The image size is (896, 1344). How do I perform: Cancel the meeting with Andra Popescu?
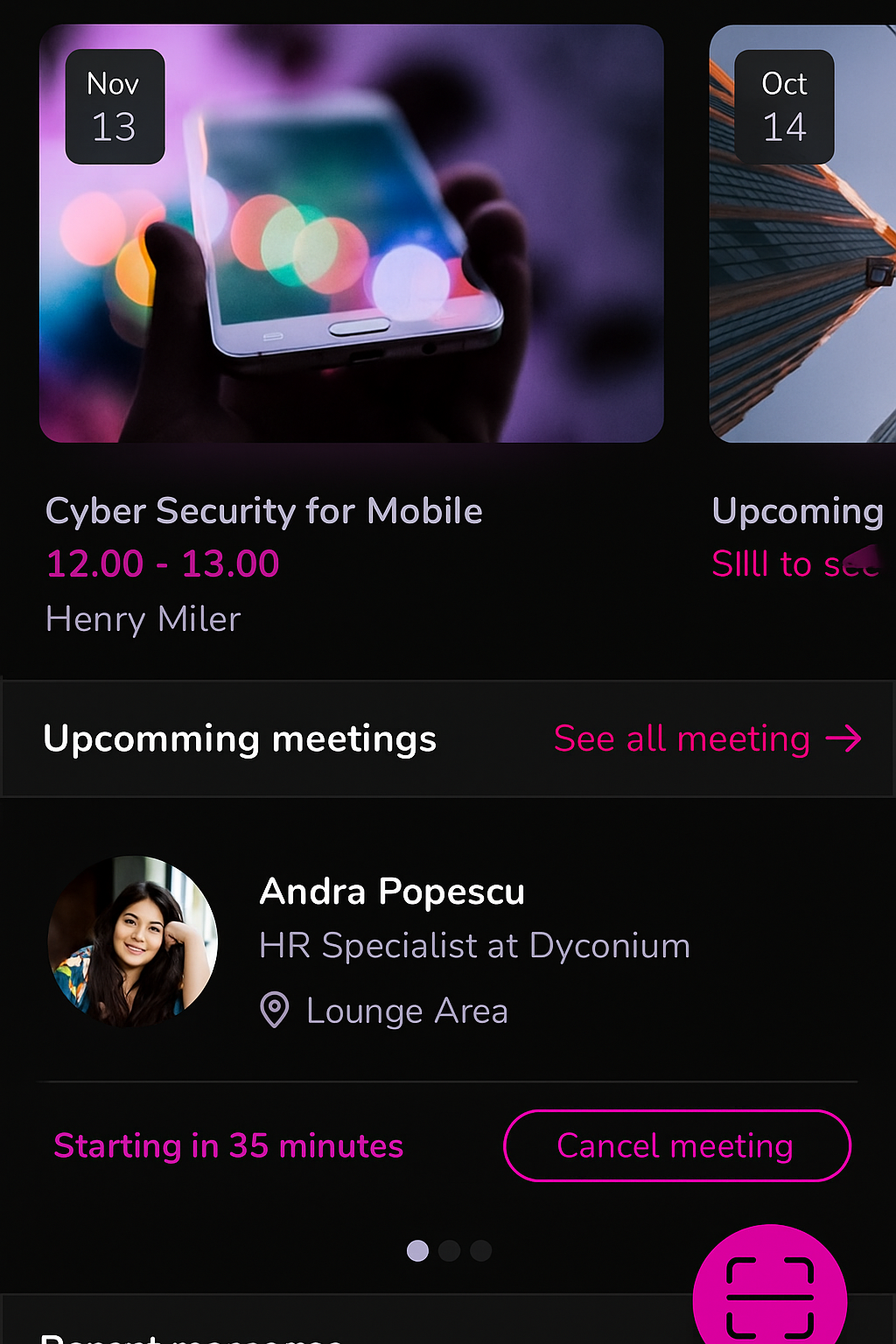[x=676, y=1146]
